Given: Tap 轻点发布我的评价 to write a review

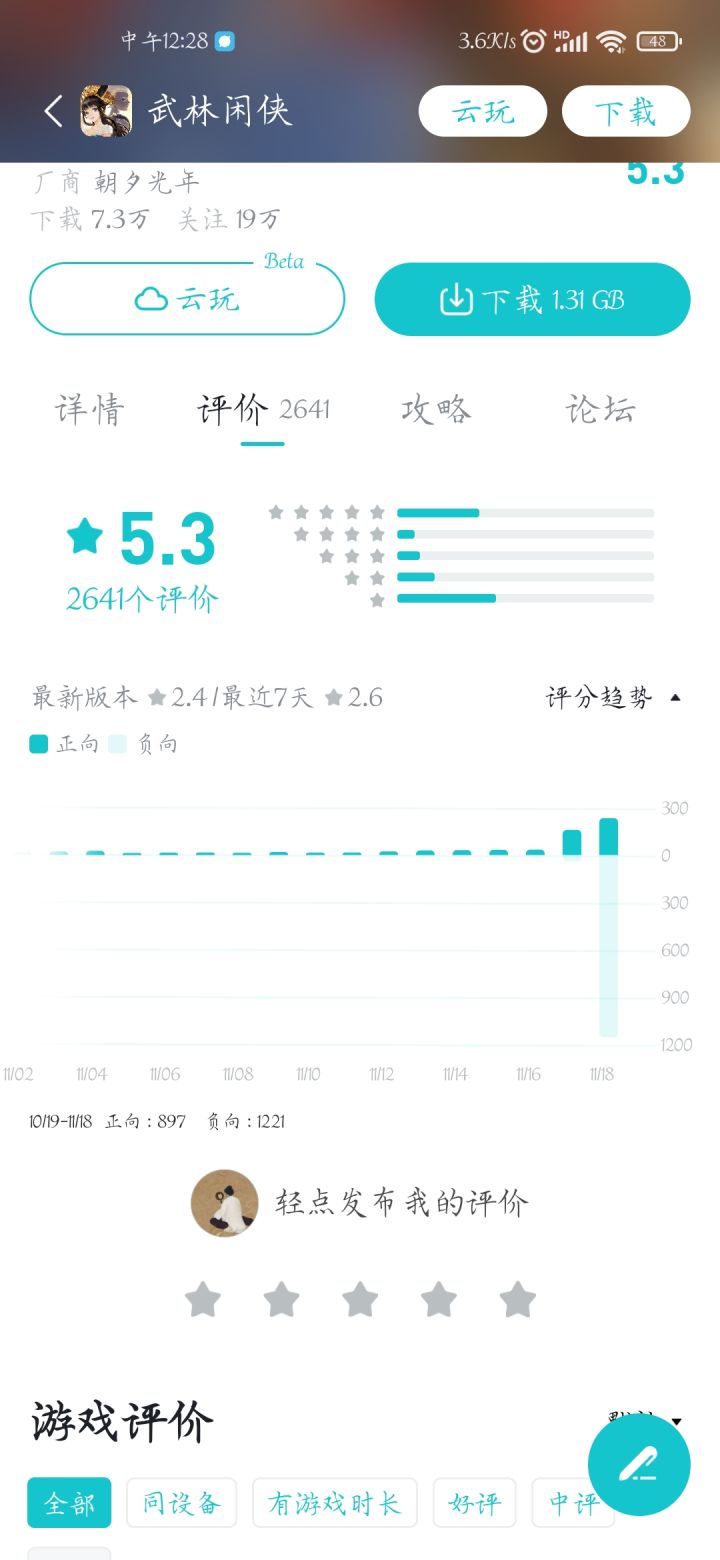Looking at the screenshot, I should point(402,1203).
